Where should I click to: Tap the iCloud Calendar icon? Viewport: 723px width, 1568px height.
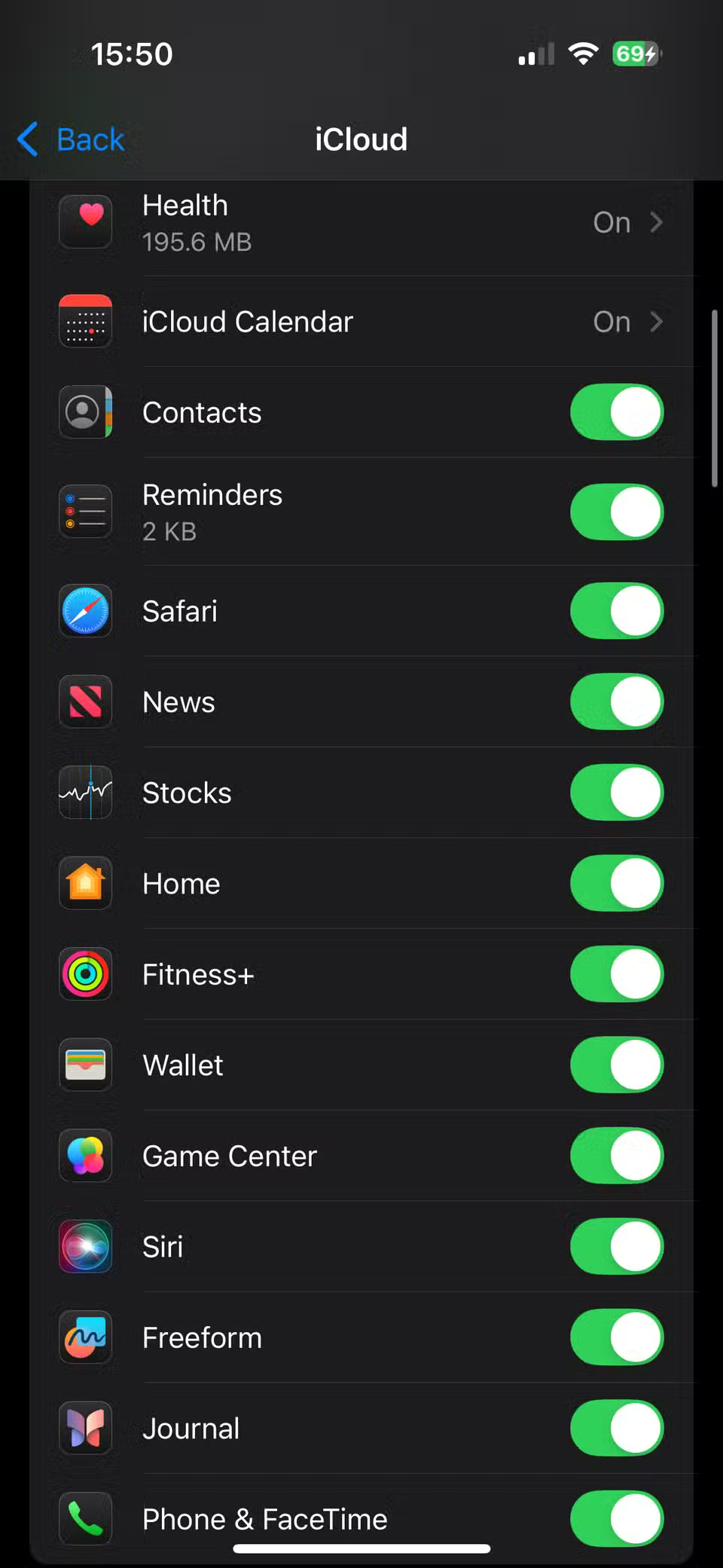point(85,322)
